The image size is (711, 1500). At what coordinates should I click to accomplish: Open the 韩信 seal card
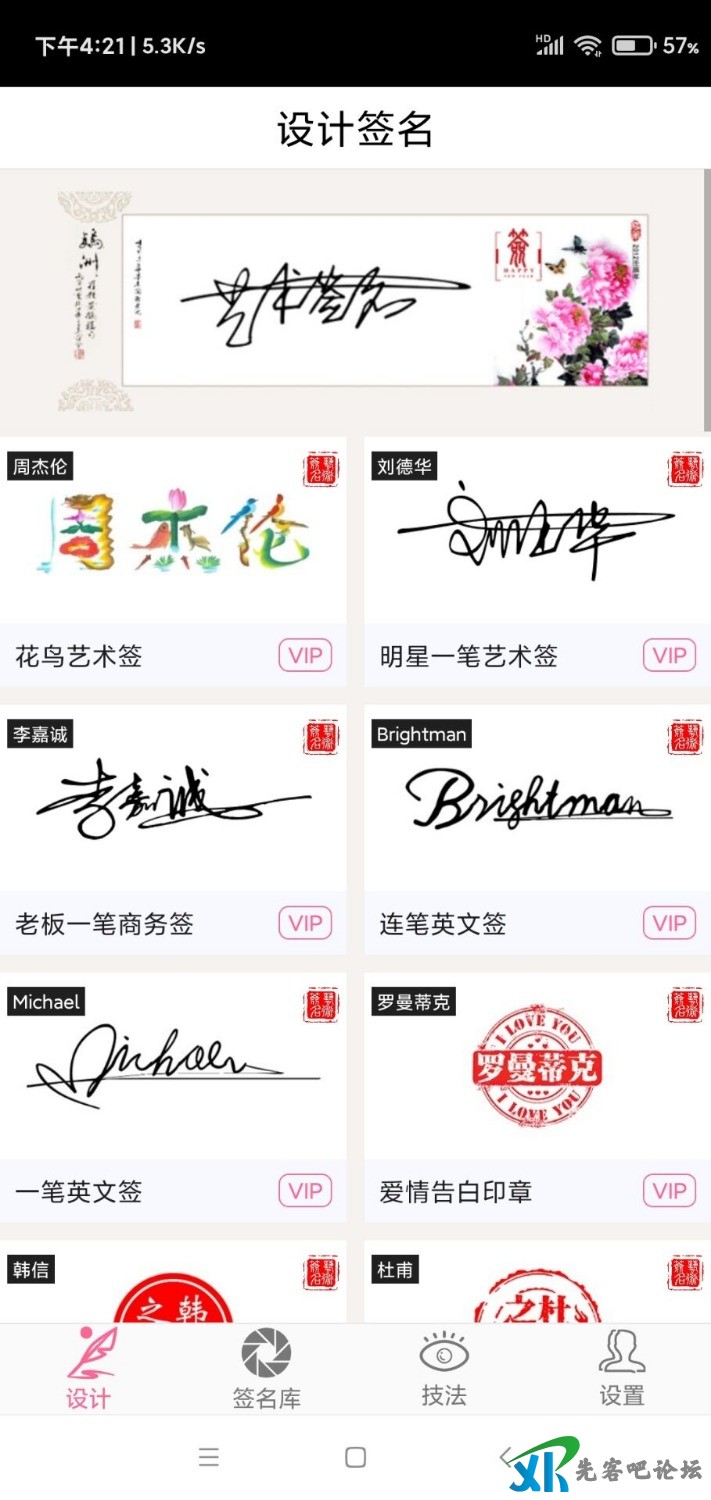(x=173, y=1285)
